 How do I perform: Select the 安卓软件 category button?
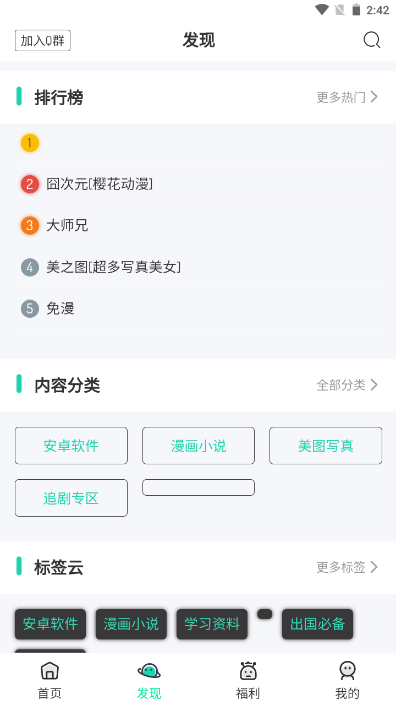71,446
